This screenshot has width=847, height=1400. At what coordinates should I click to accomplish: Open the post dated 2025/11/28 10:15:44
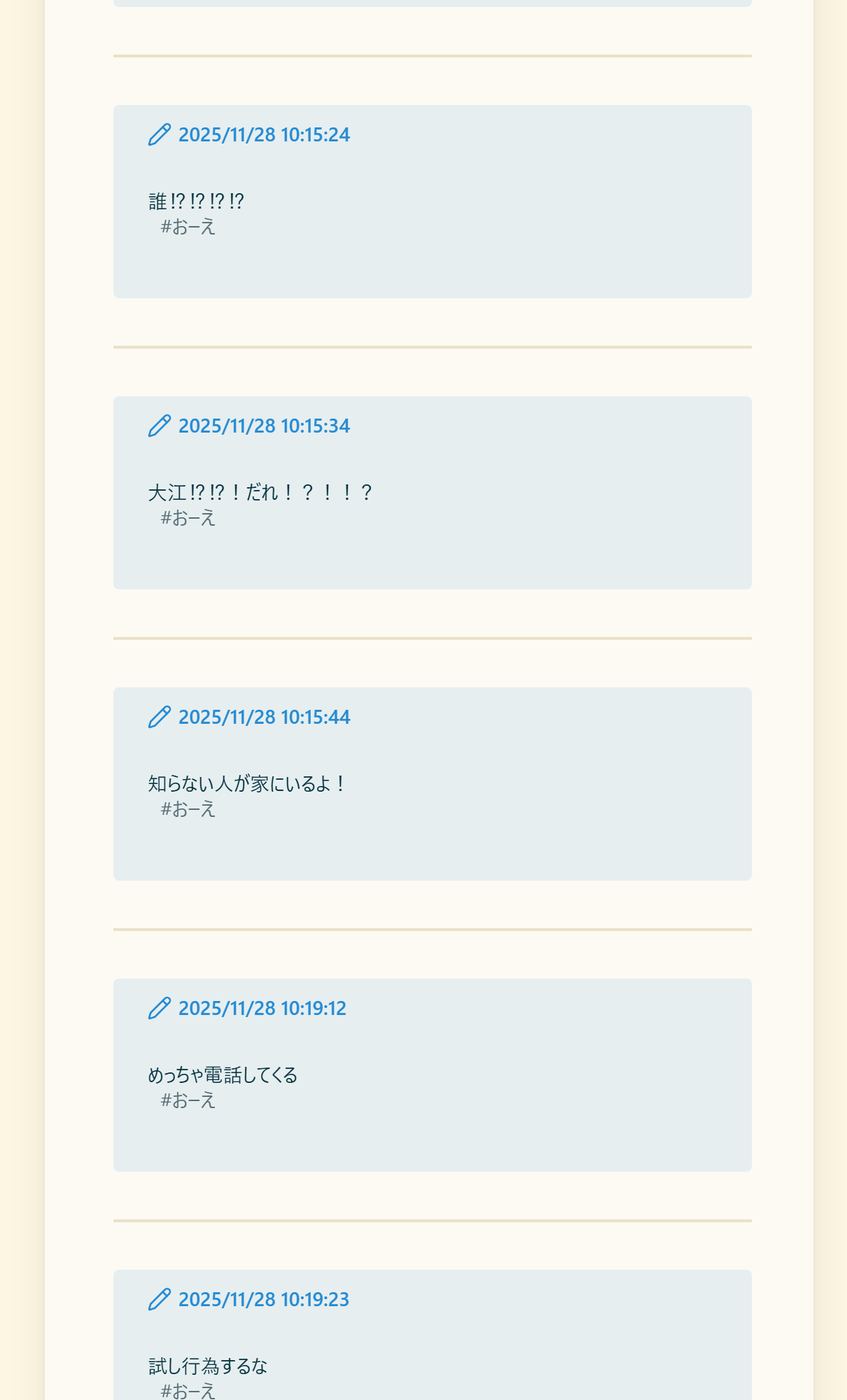pyautogui.click(x=263, y=717)
